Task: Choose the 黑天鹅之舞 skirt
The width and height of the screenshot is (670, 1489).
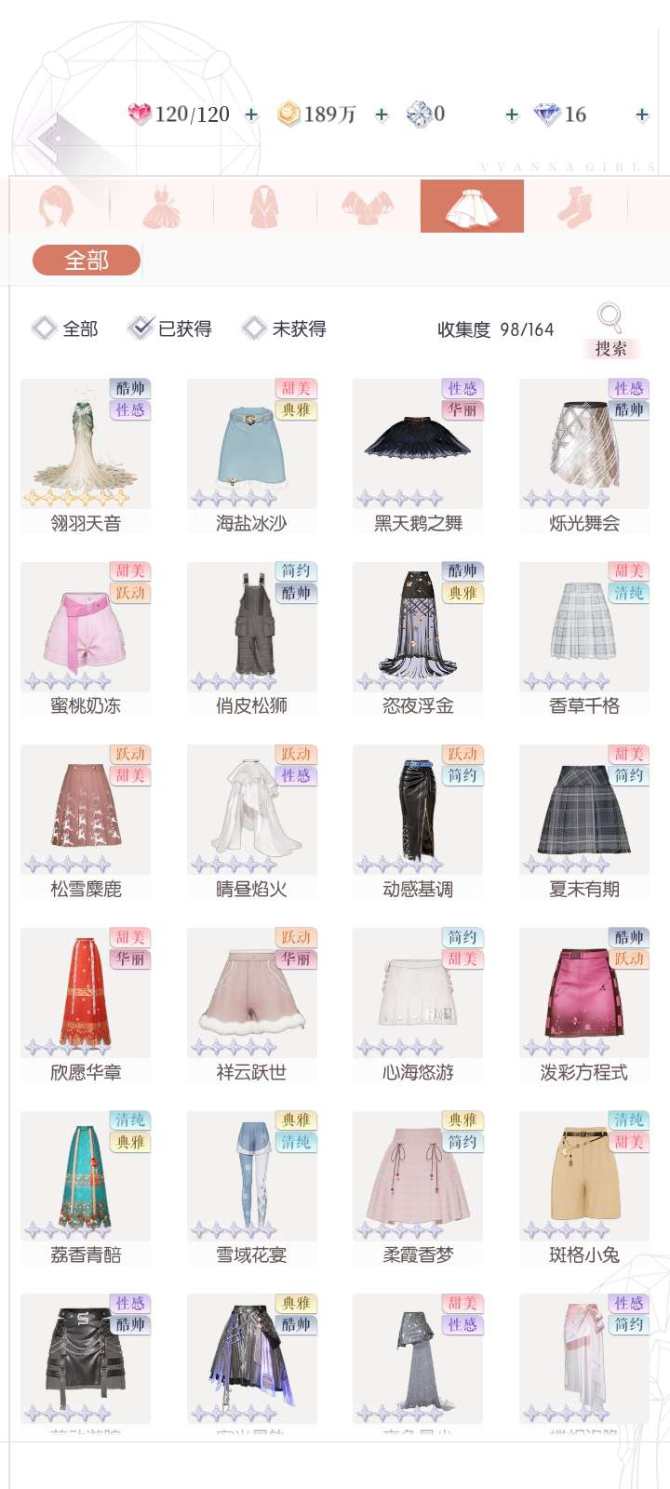Action: point(417,445)
